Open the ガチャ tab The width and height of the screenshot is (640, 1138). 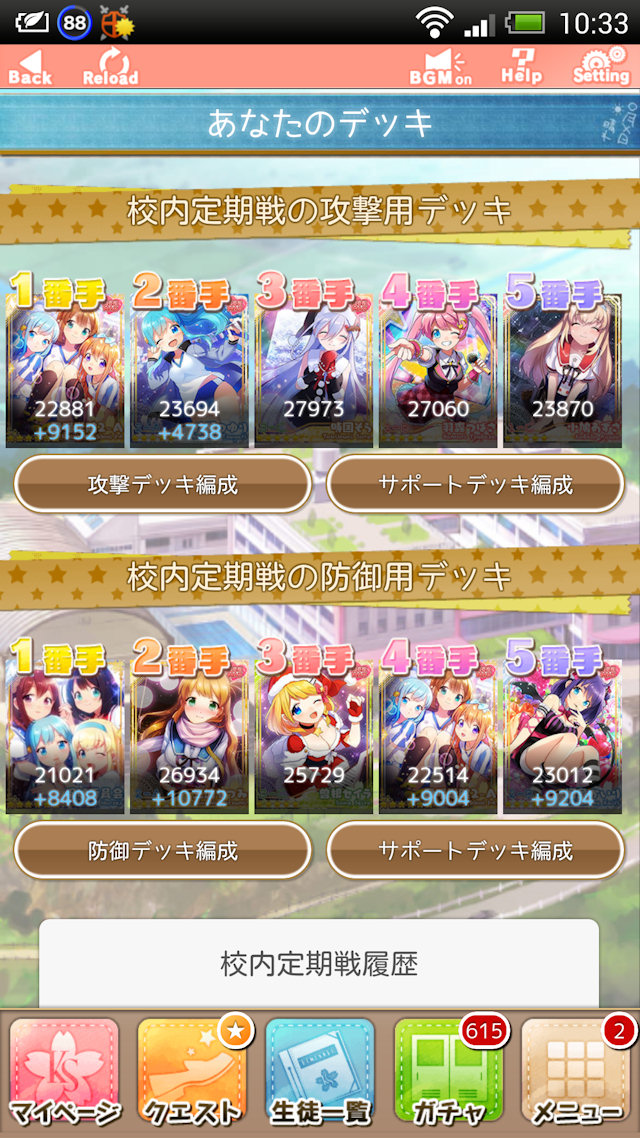pyautogui.click(x=448, y=1073)
